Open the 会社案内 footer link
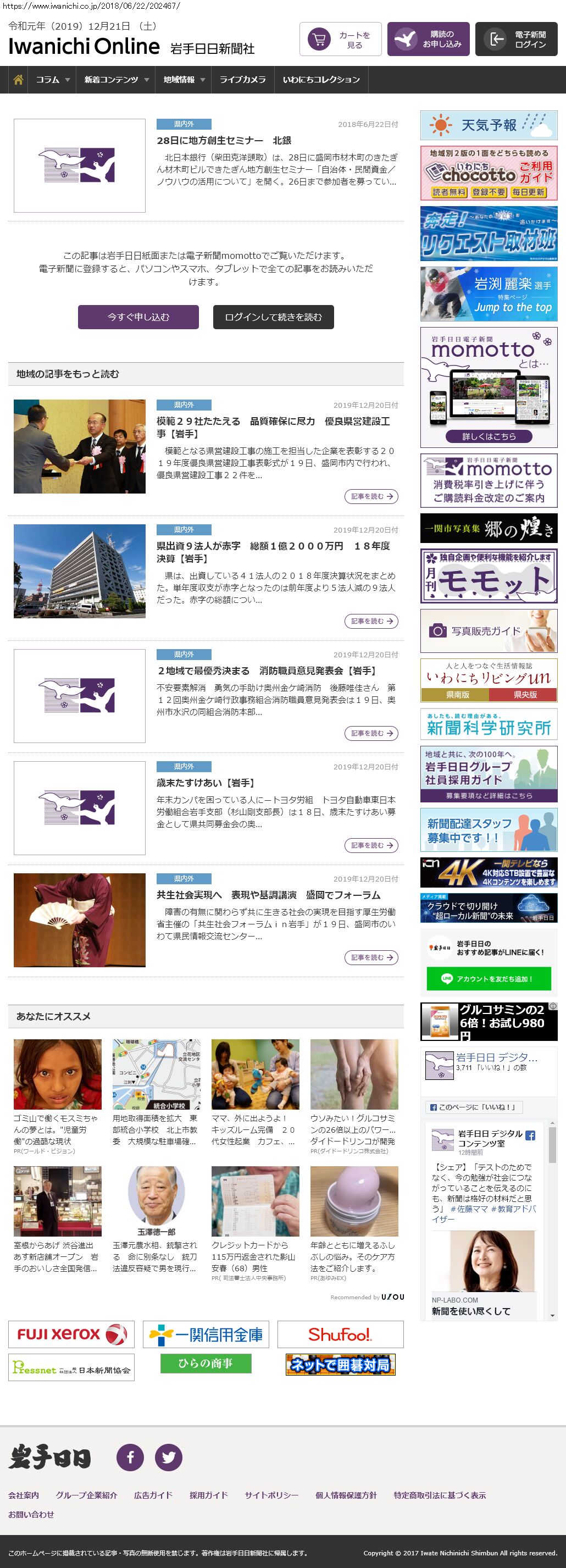This screenshot has width=566, height=1568. (x=23, y=1495)
